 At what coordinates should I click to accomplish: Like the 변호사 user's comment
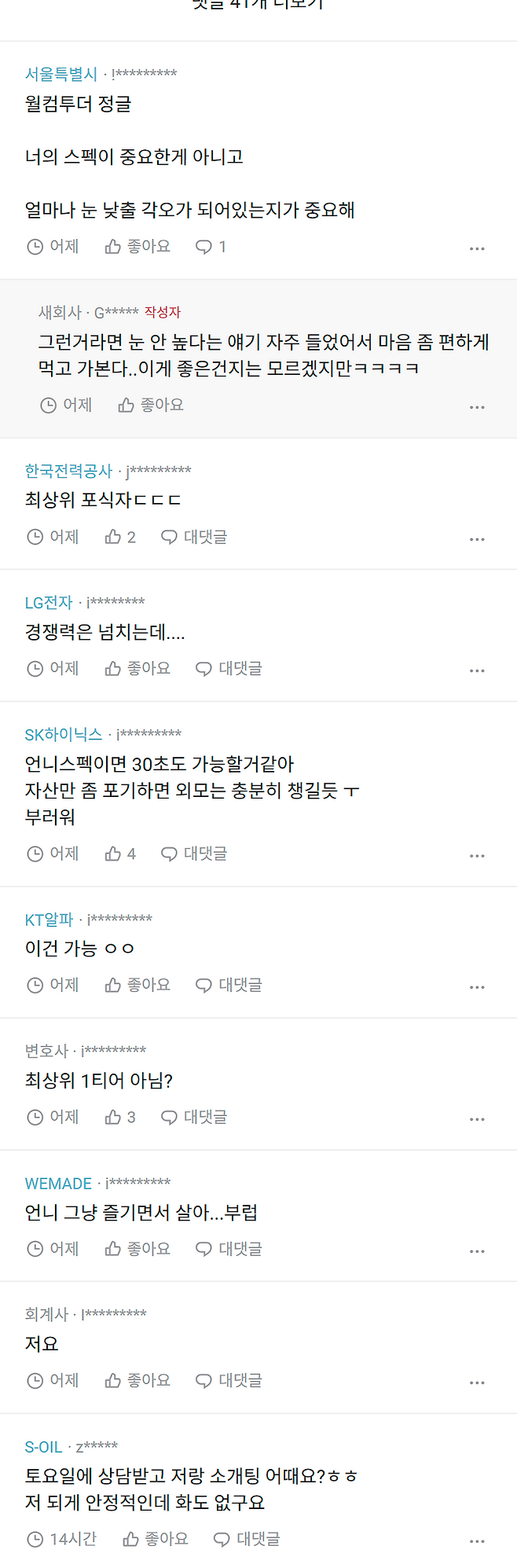pyautogui.click(x=120, y=1117)
